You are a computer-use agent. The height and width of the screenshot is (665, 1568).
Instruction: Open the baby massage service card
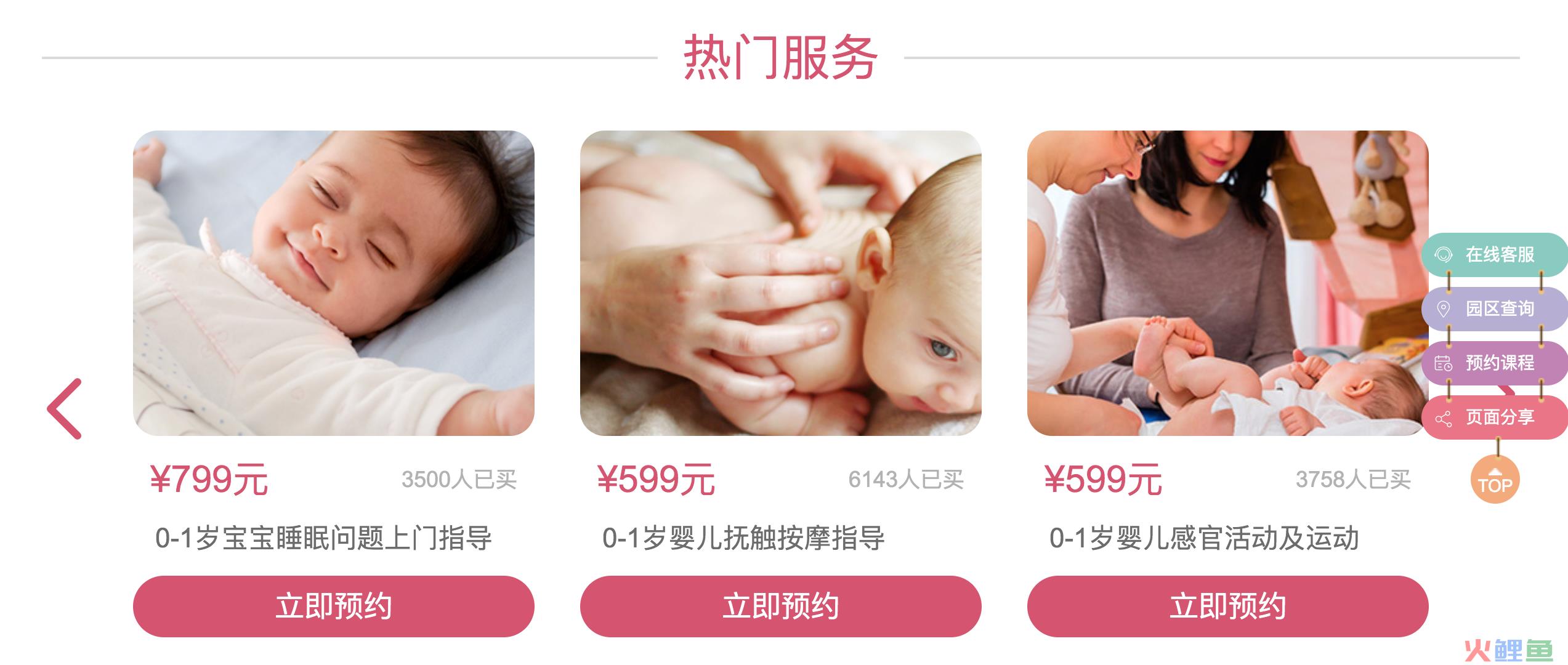(x=780, y=283)
